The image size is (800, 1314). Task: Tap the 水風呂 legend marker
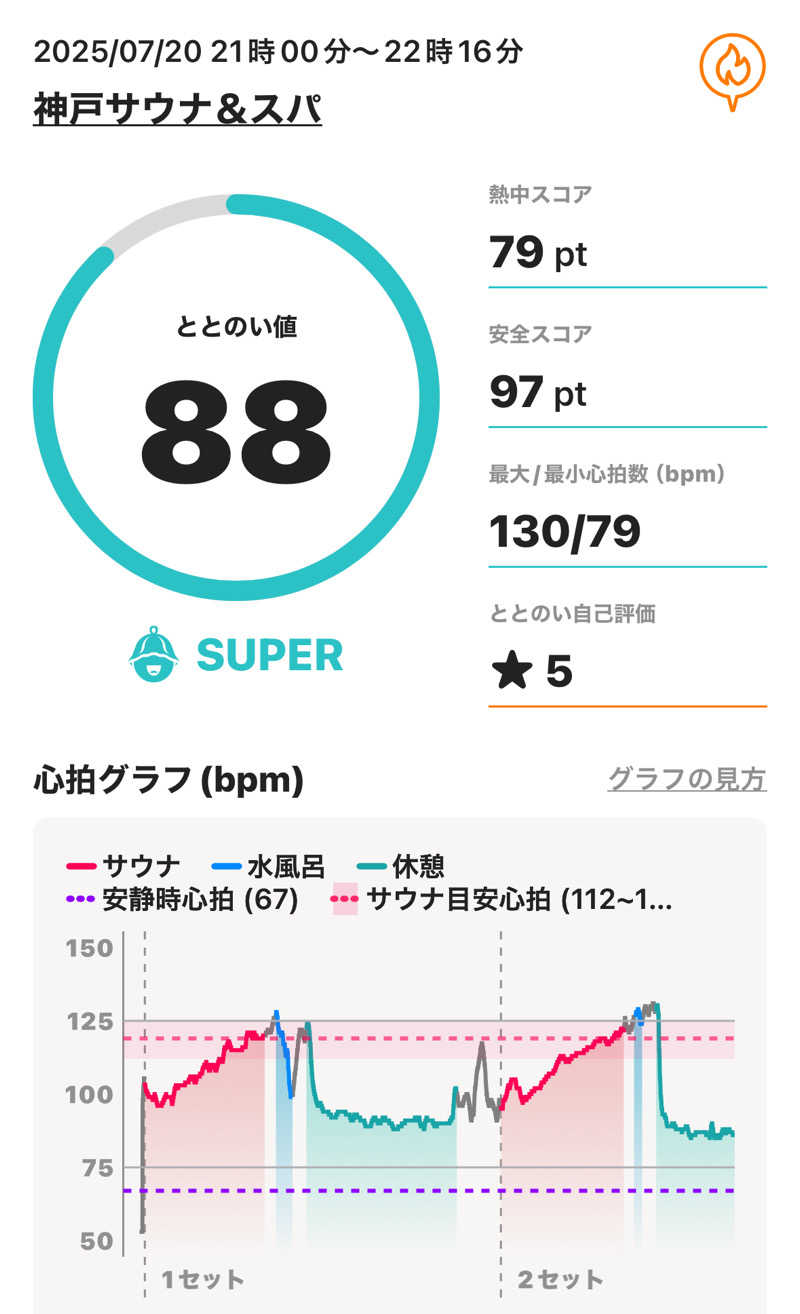pos(226,868)
